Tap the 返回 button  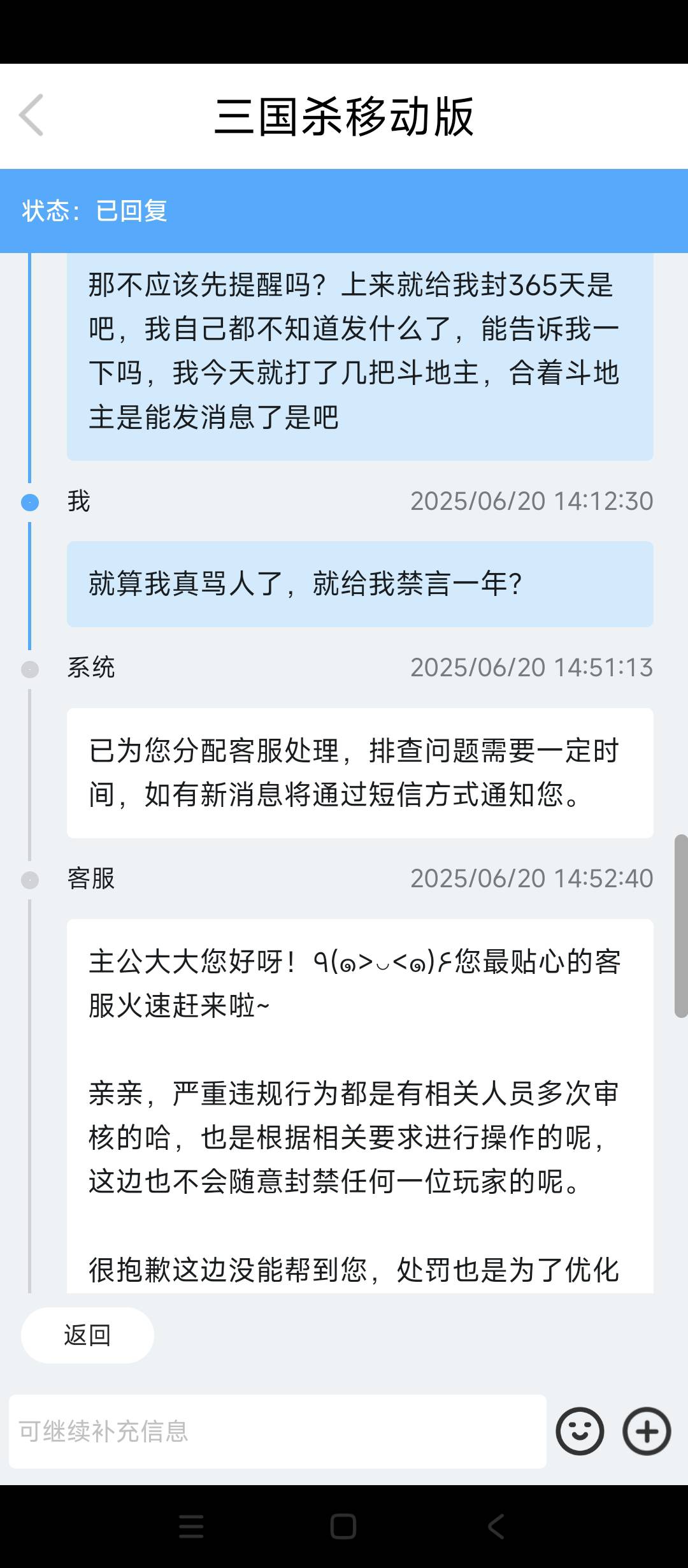coord(87,1335)
